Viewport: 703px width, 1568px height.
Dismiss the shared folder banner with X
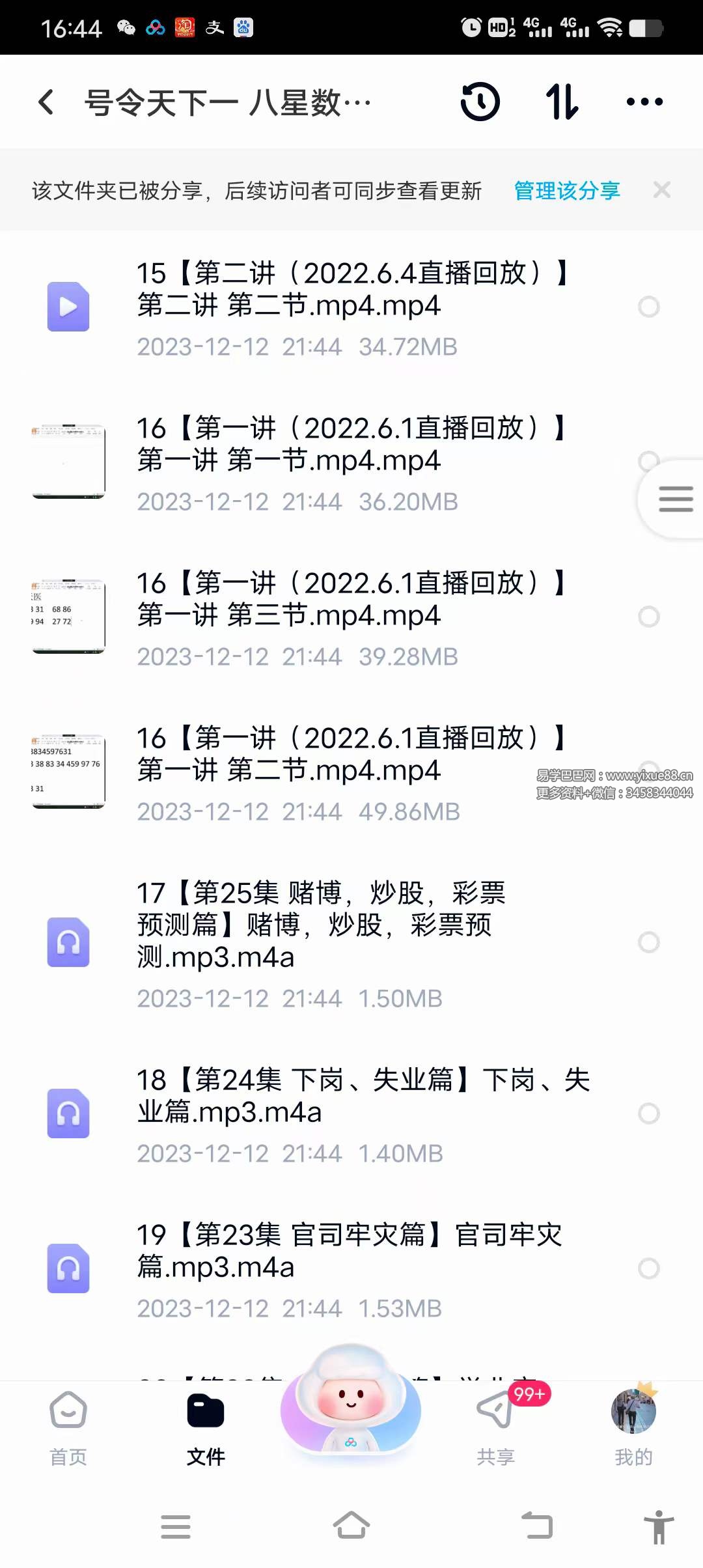click(661, 189)
